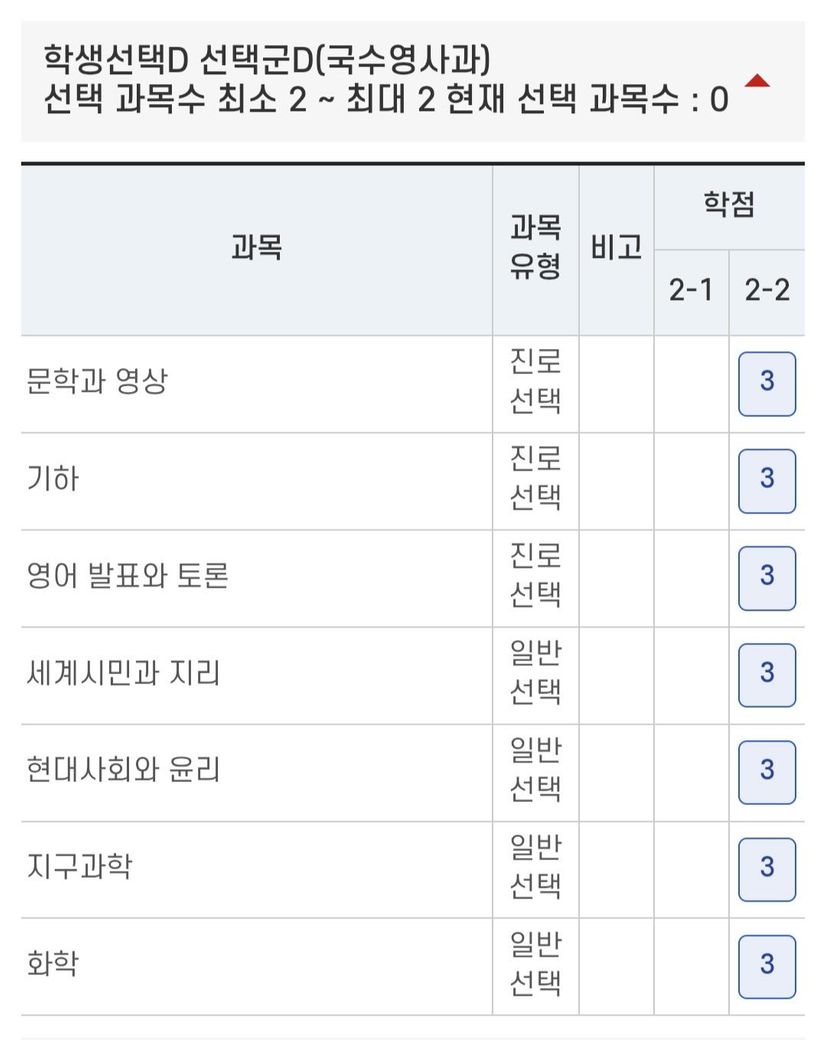Select the 3-credit button for 화학

coord(767,965)
